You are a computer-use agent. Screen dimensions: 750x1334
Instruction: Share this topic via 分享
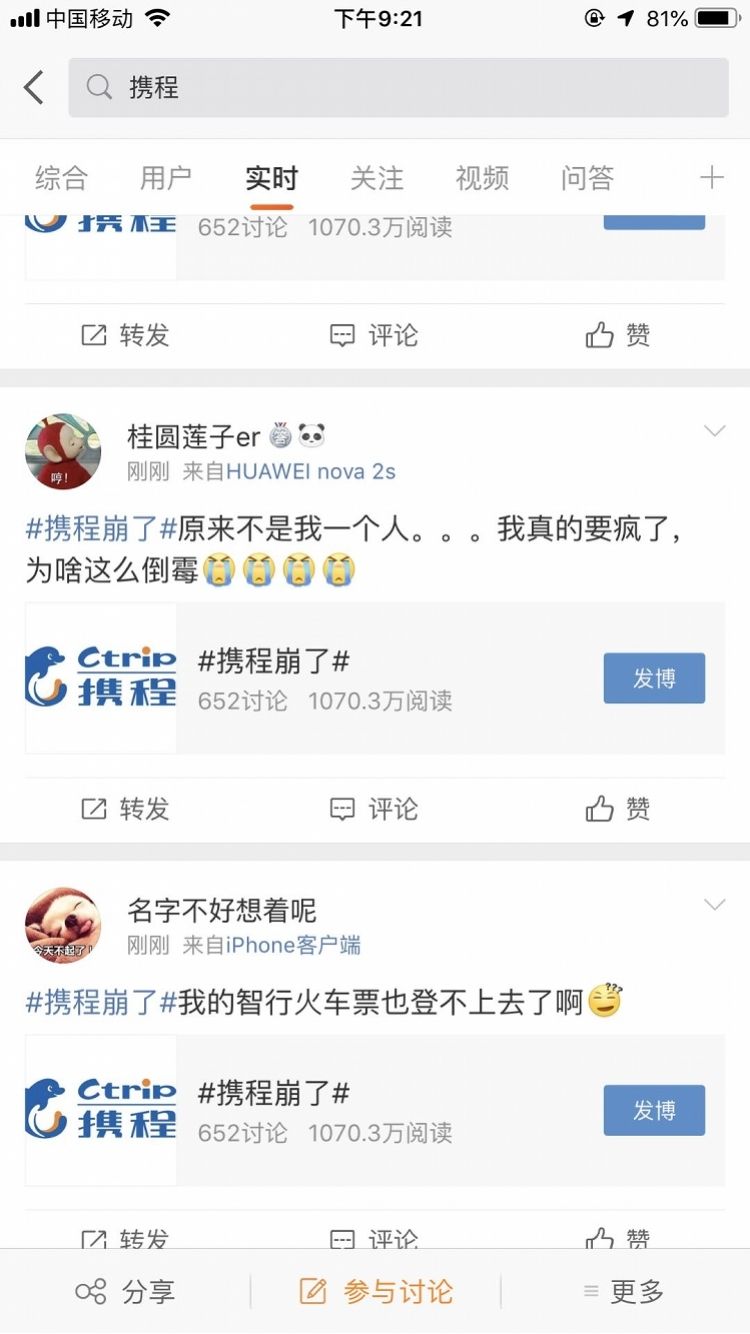point(125,1291)
